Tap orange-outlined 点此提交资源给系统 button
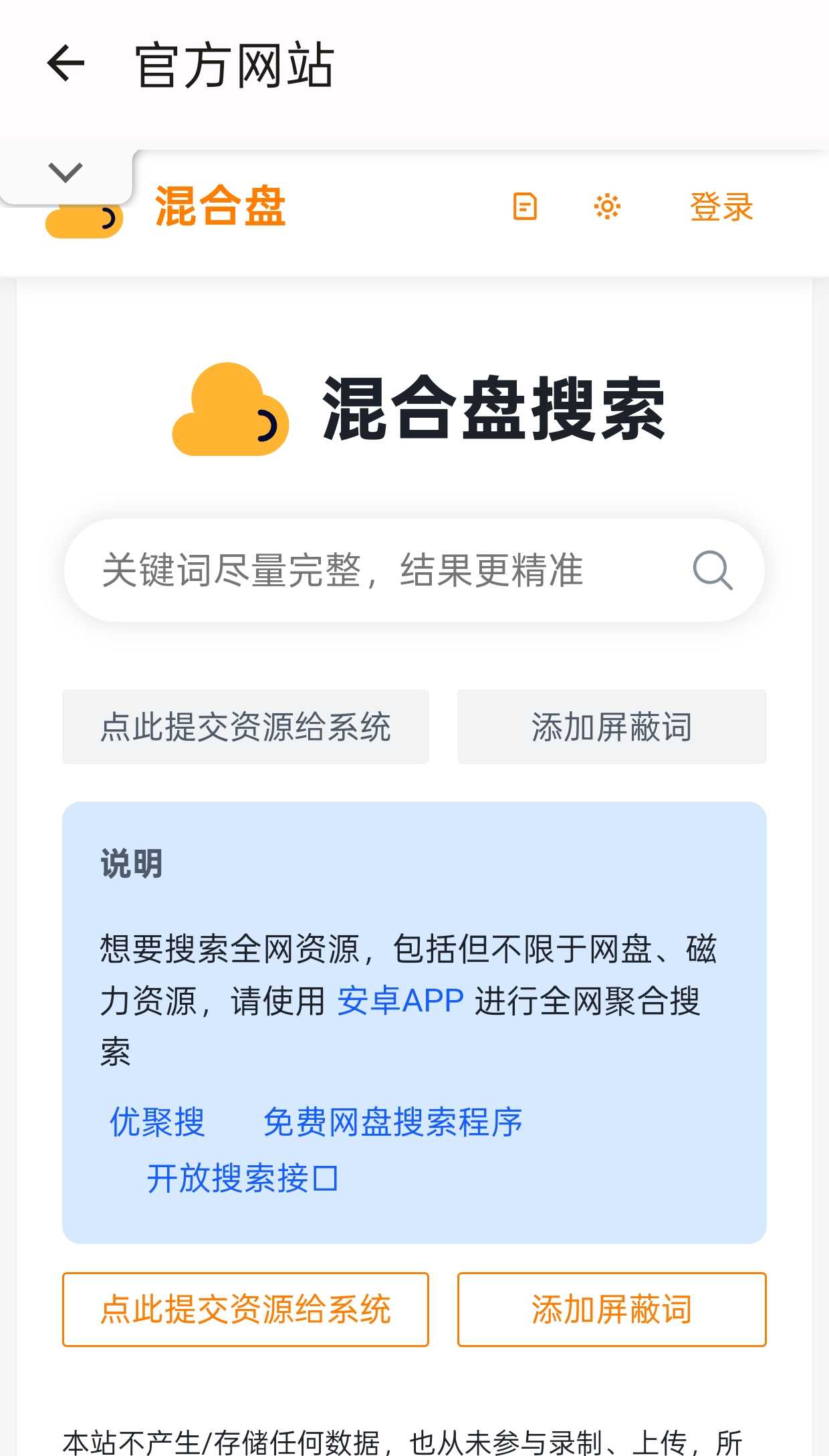 (245, 1309)
